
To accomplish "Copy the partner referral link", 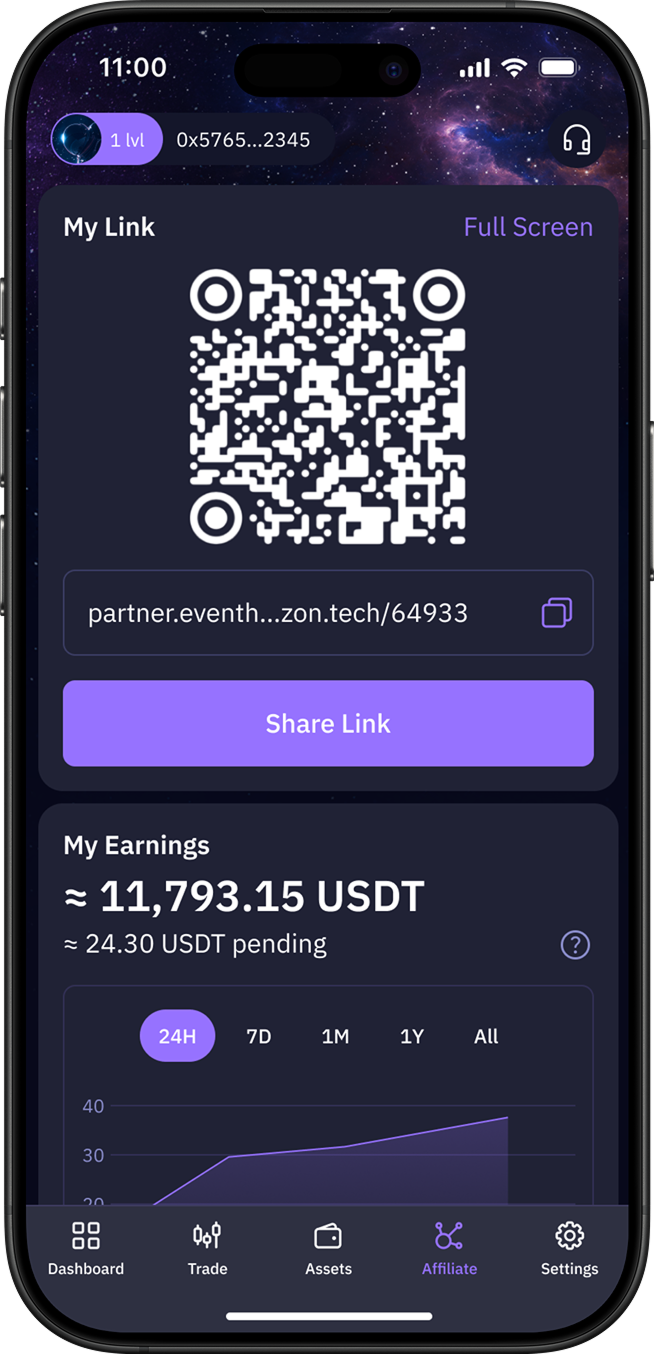I will coord(557,612).
